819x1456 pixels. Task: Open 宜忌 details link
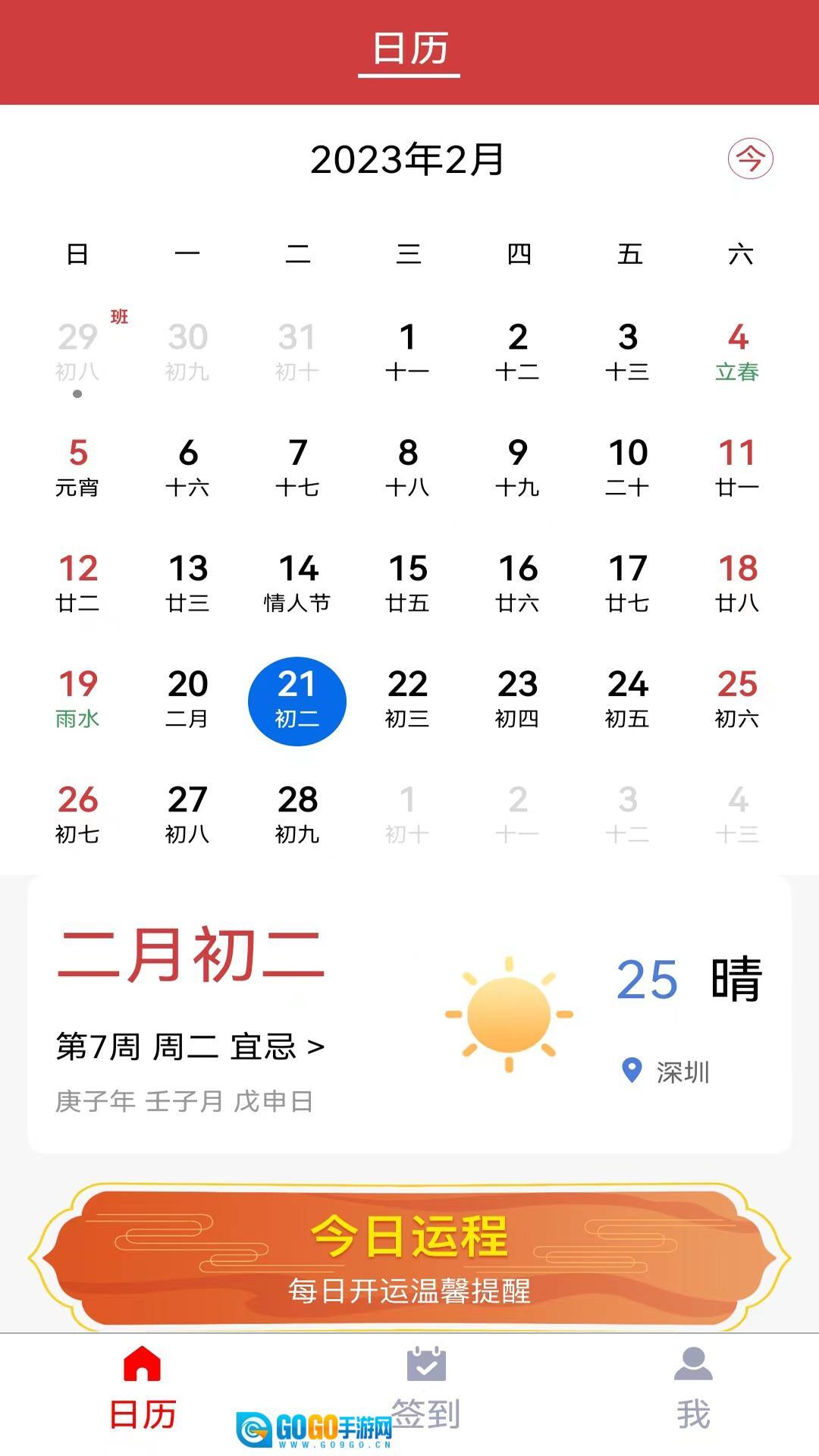[277, 1047]
